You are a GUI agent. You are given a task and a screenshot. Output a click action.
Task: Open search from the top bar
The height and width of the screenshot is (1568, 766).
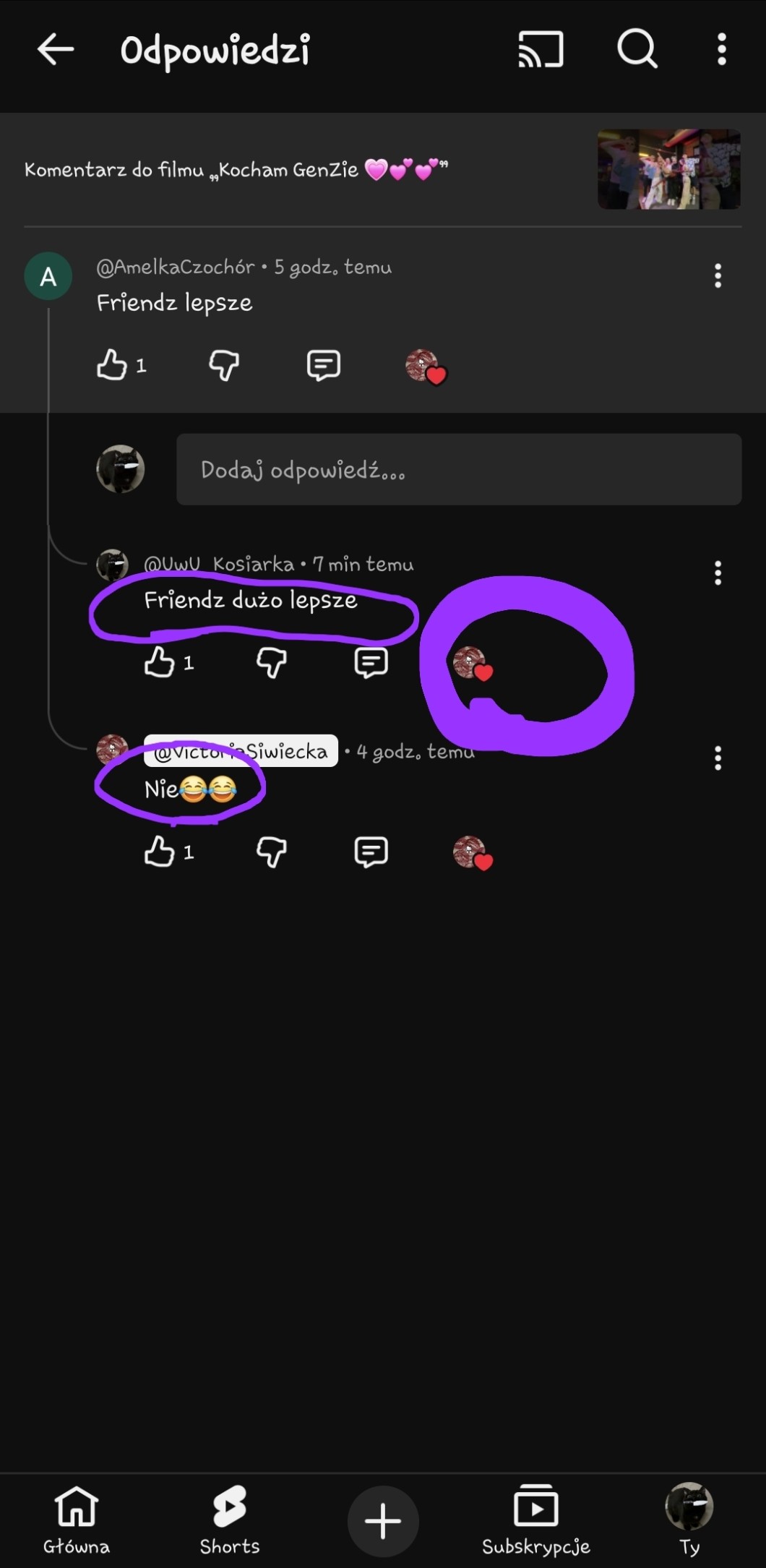pos(637,50)
